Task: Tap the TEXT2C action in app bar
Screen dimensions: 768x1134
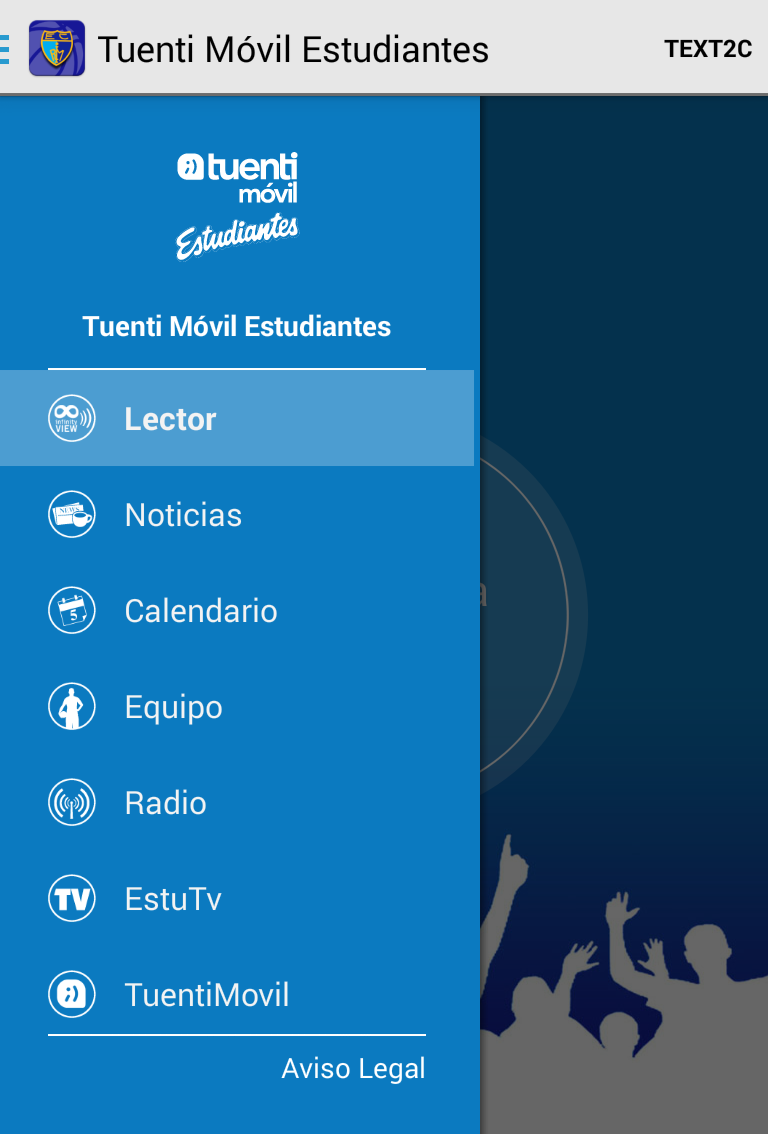Action: click(708, 49)
